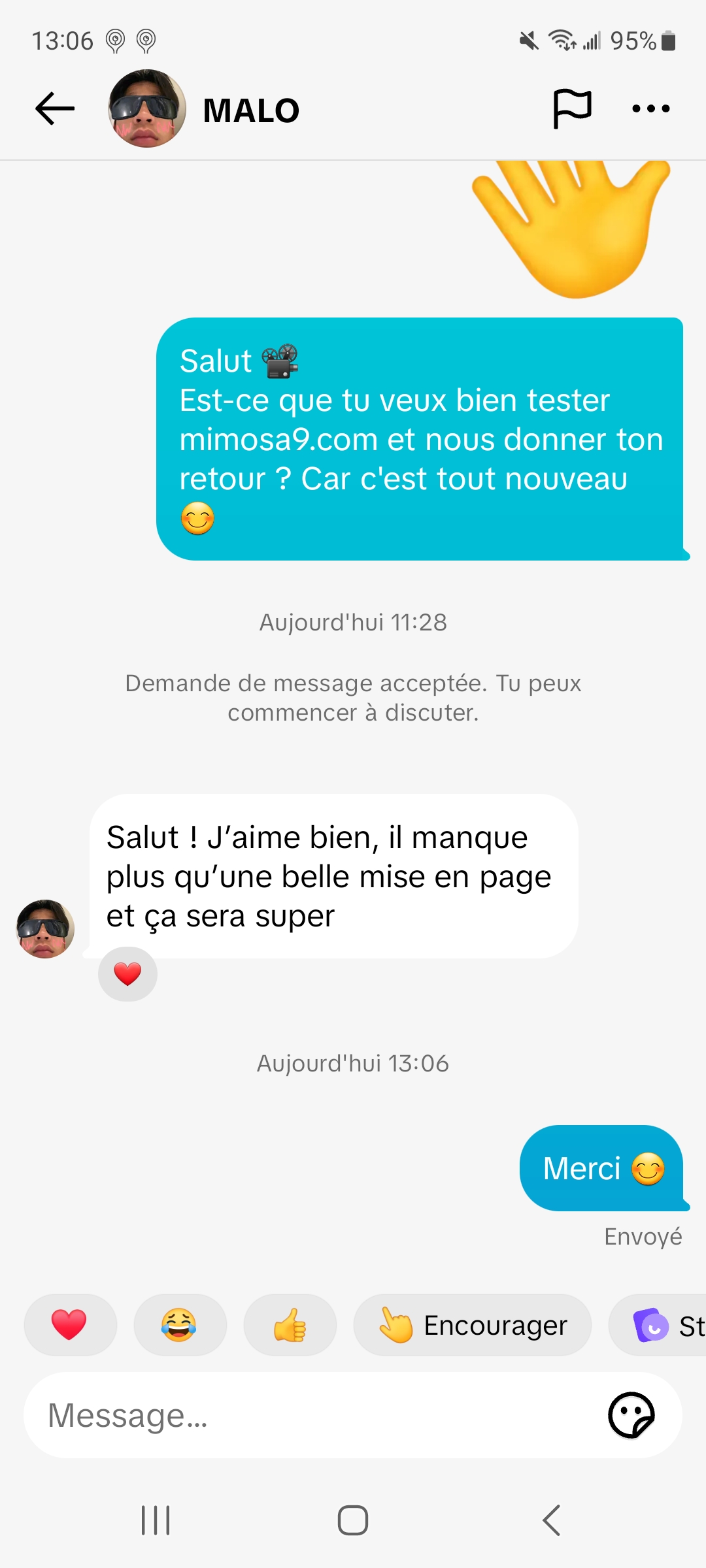Screen dimensions: 706x1568
Task: Tap the Encourager chip
Action: point(472,1325)
